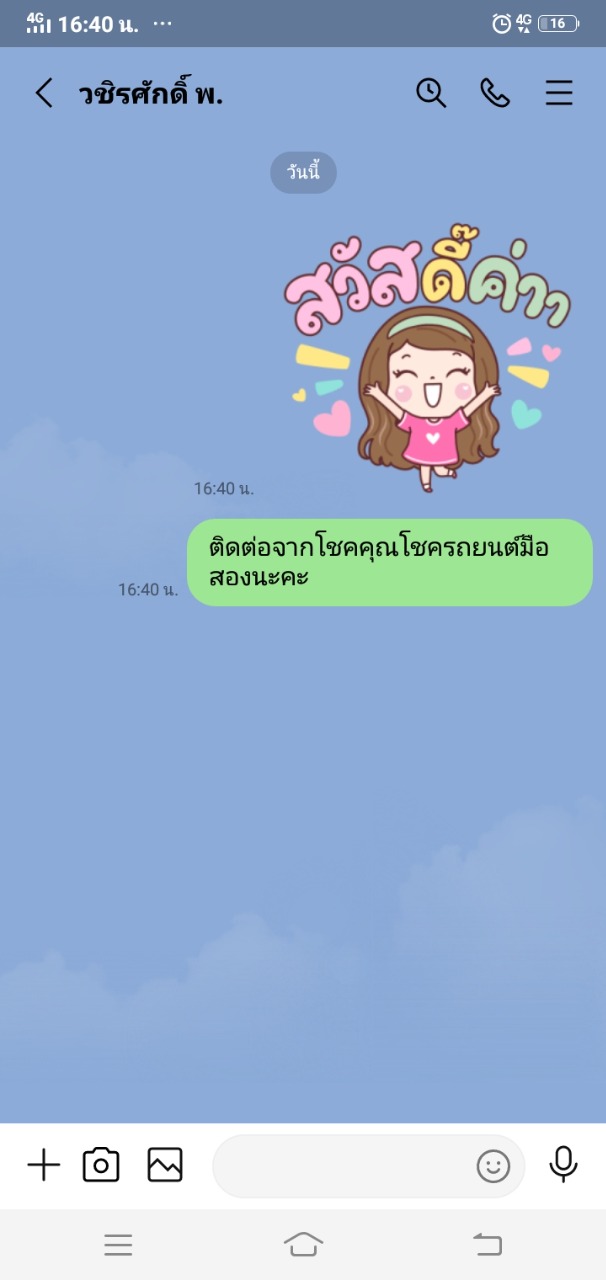Record a voice message

coord(563,1164)
